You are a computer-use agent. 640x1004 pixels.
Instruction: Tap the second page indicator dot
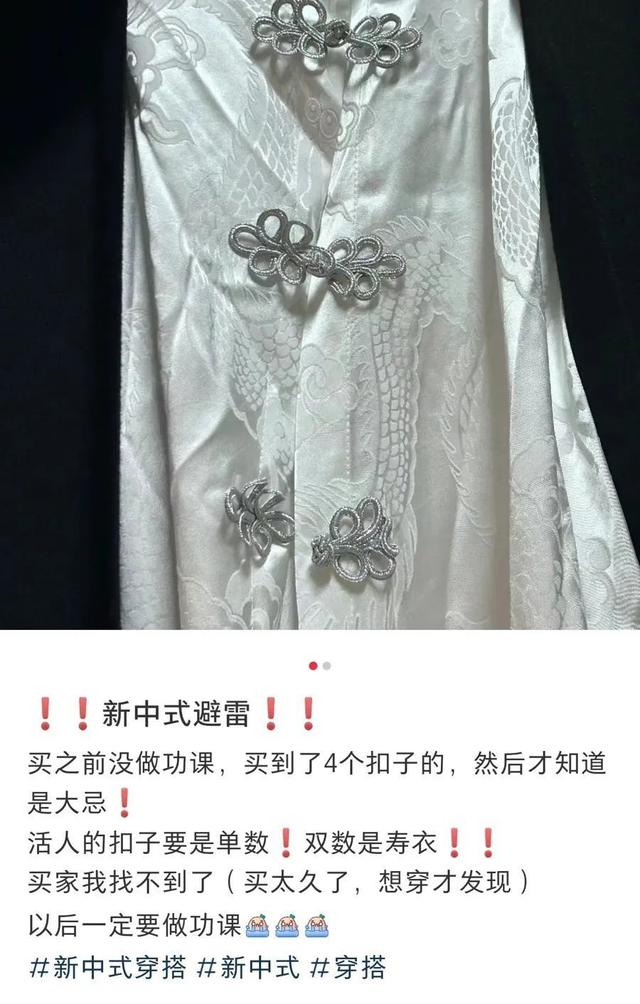click(327, 665)
